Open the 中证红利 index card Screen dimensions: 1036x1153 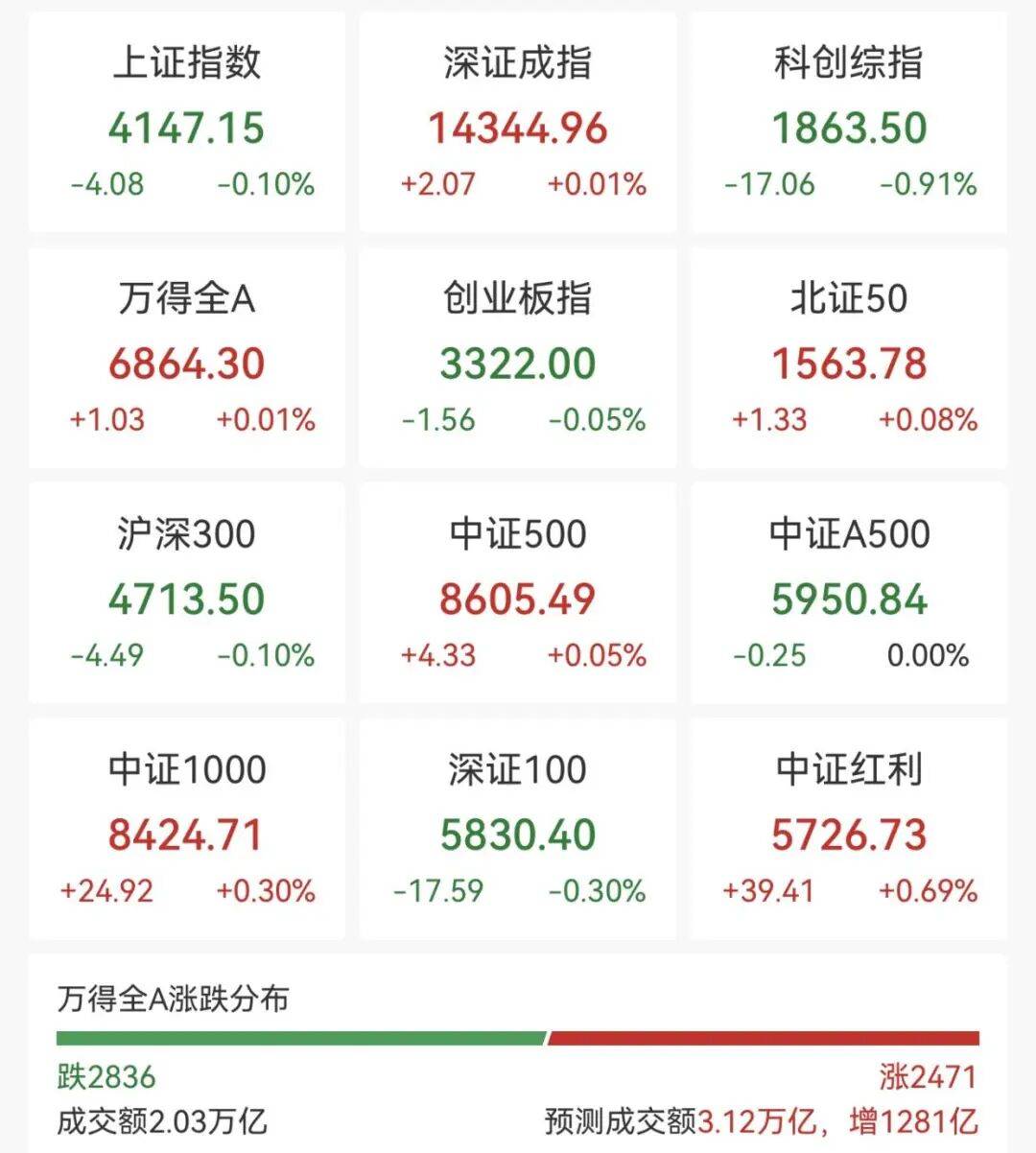pos(849,829)
